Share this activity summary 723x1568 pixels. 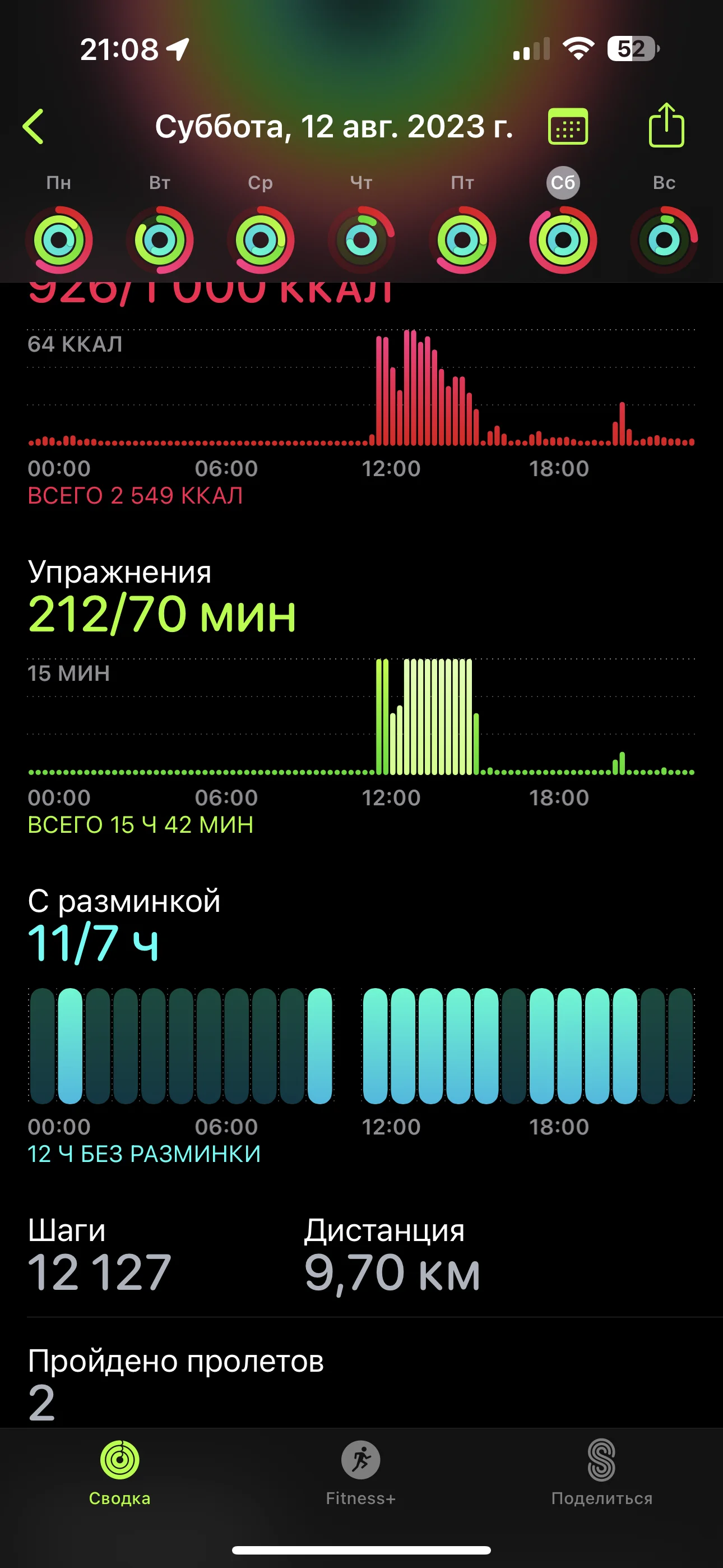(666, 126)
